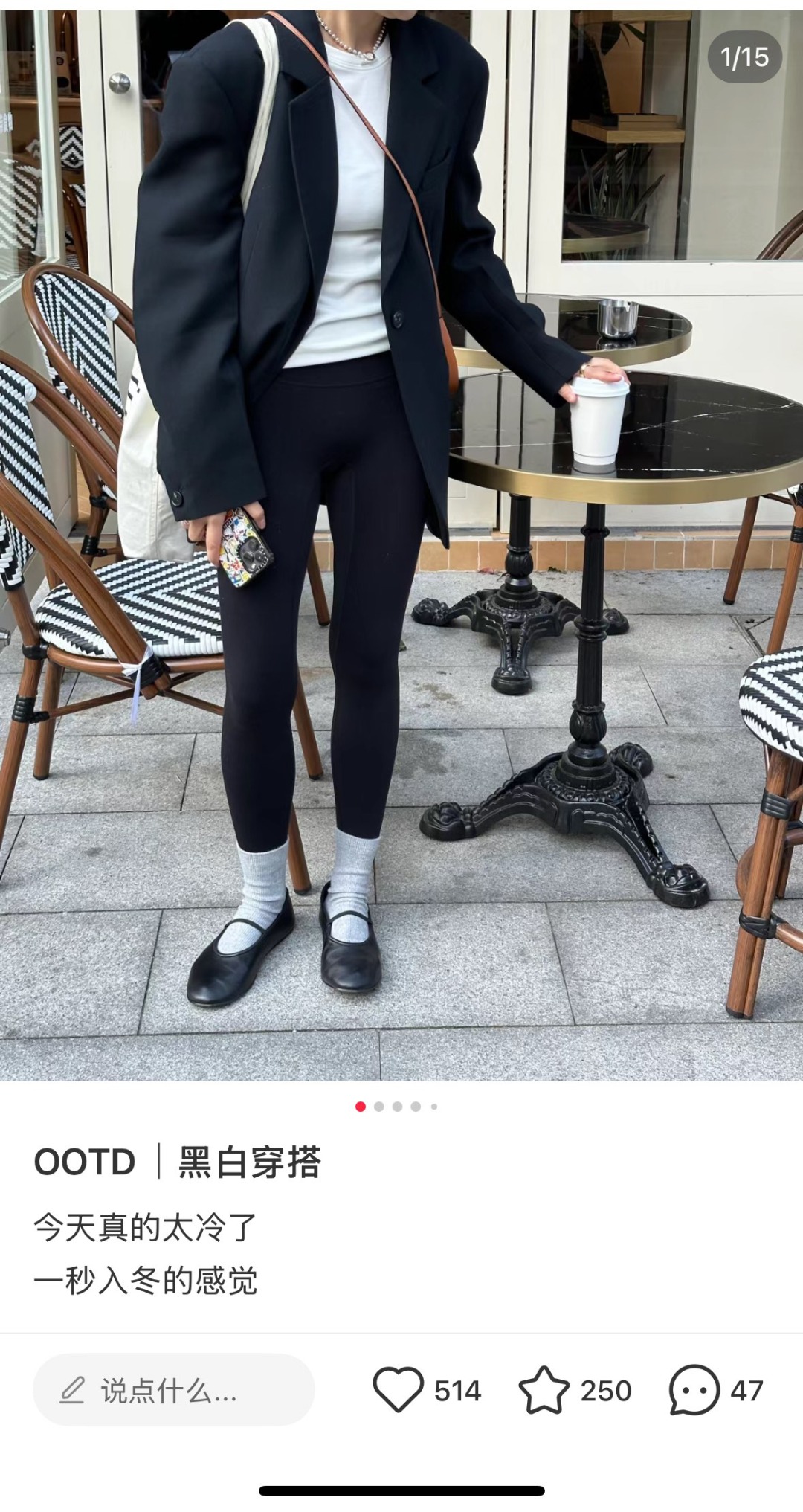The width and height of the screenshot is (803, 1512).
Task: Save the post with the star icon
Action: click(x=544, y=1389)
